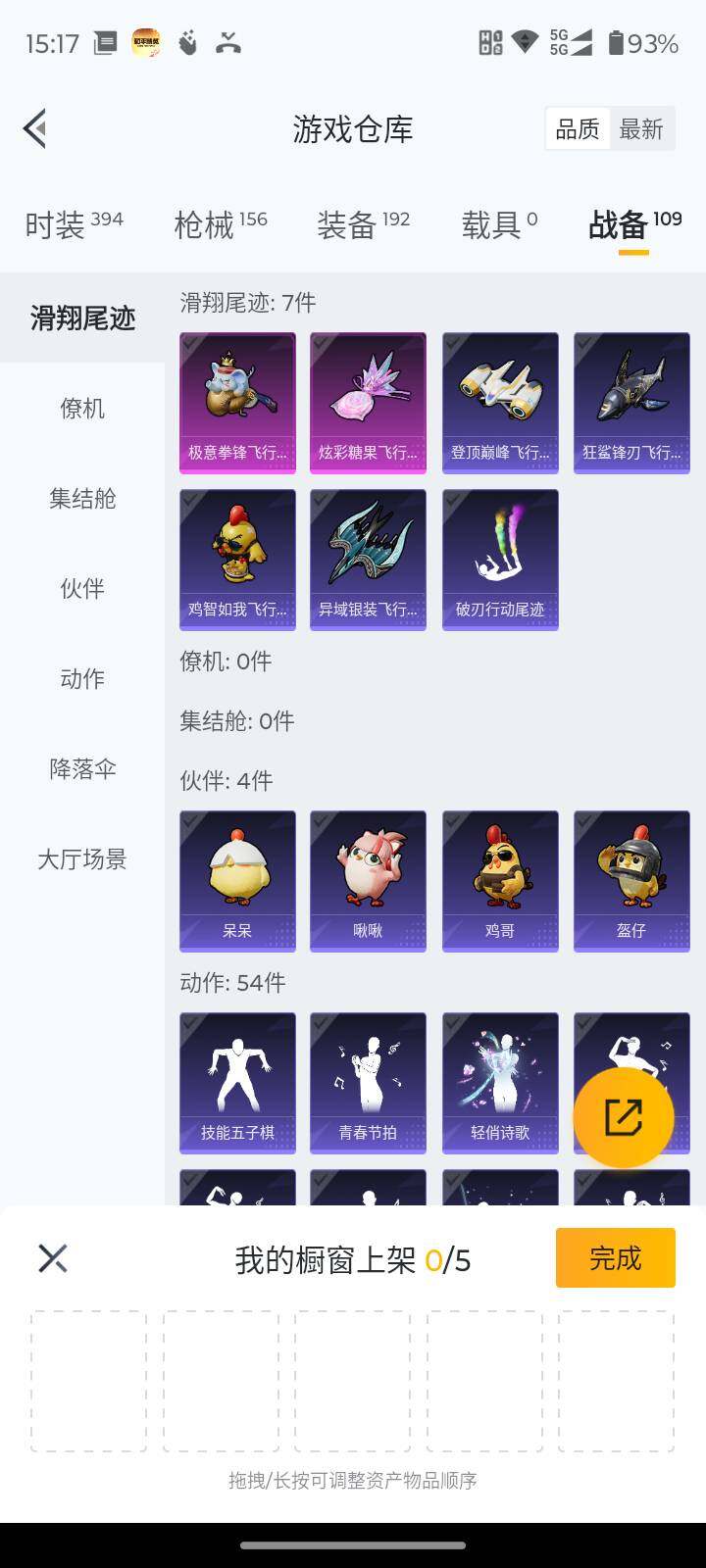Switch sorting to 品质
The image size is (706, 1568).
click(x=578, y=128)
